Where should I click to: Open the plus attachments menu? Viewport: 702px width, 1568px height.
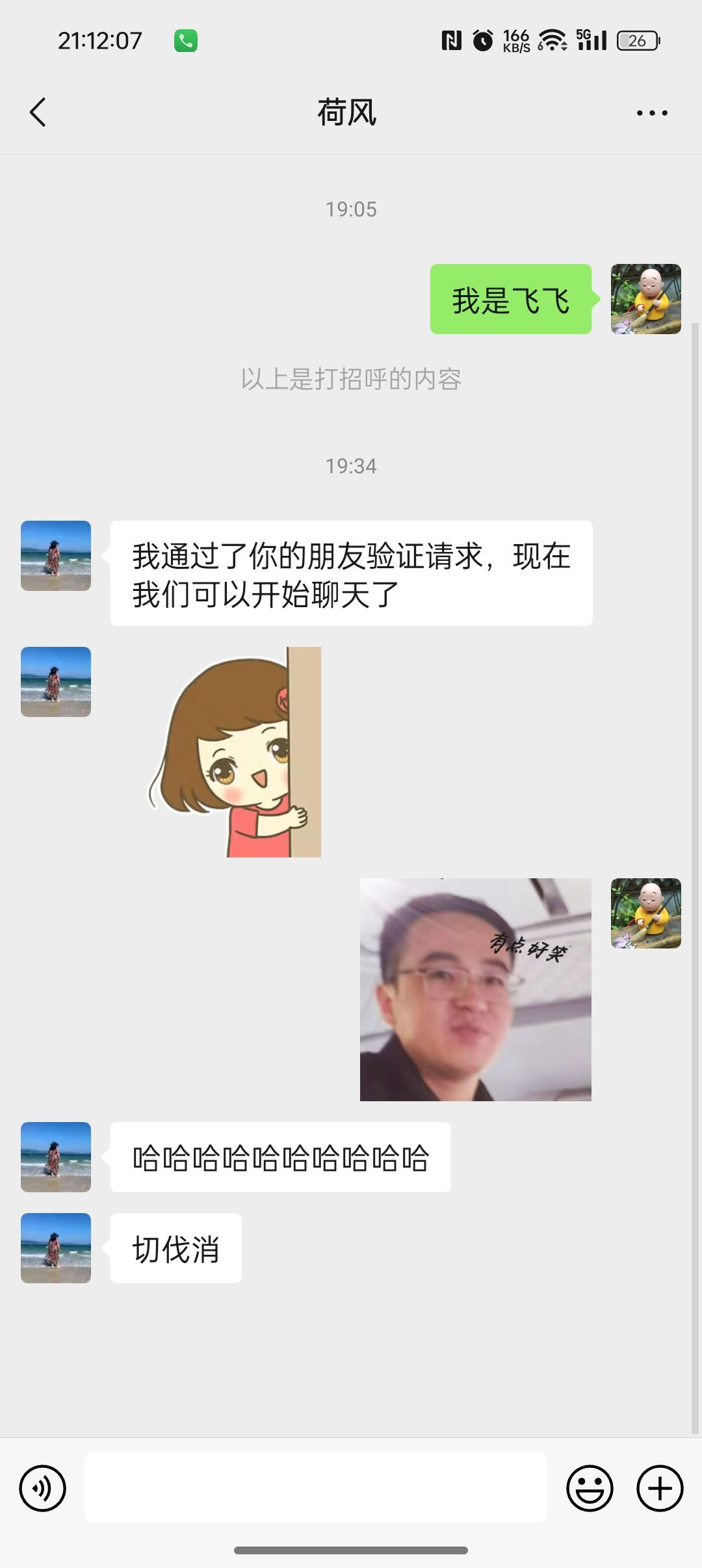[659, 1488]
